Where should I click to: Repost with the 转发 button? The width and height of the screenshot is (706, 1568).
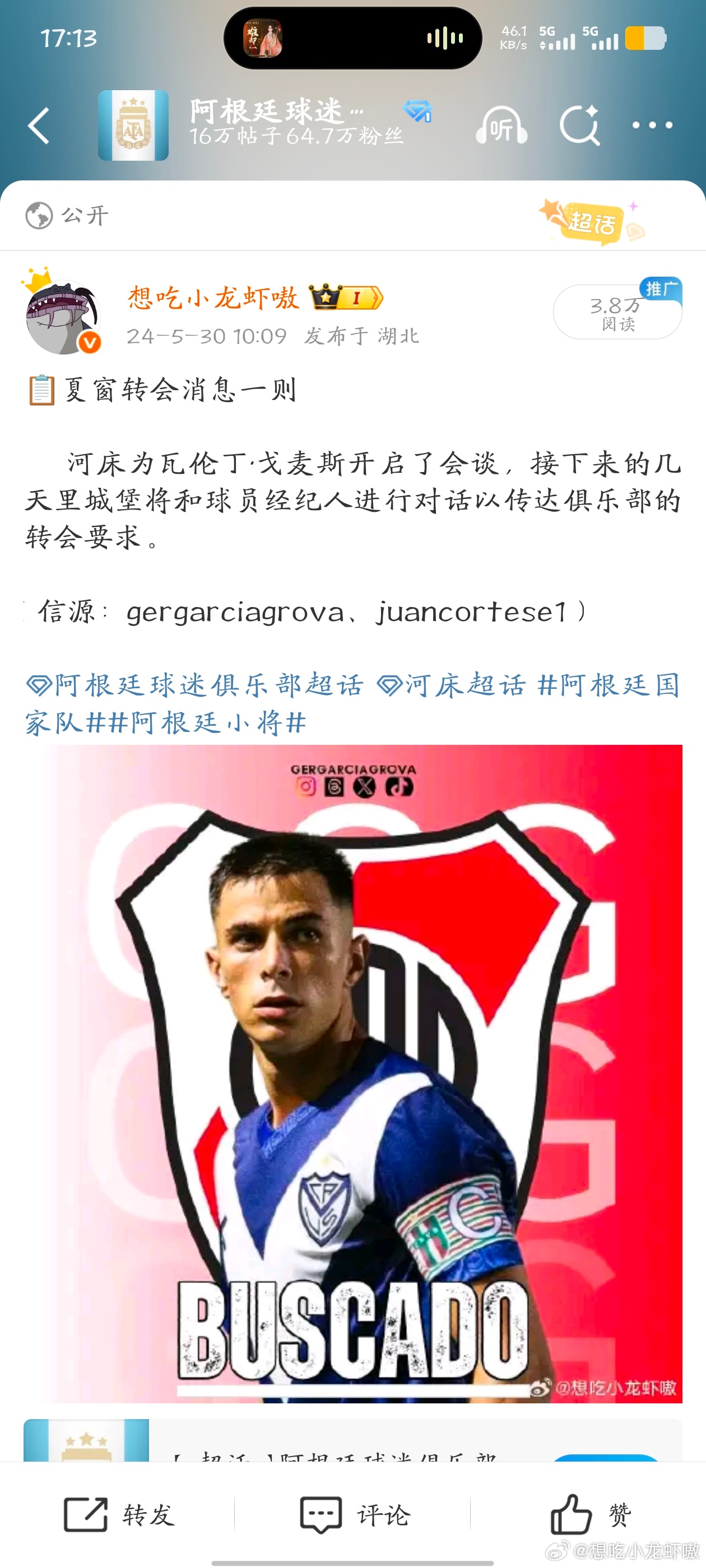[x=119, y=1514]
